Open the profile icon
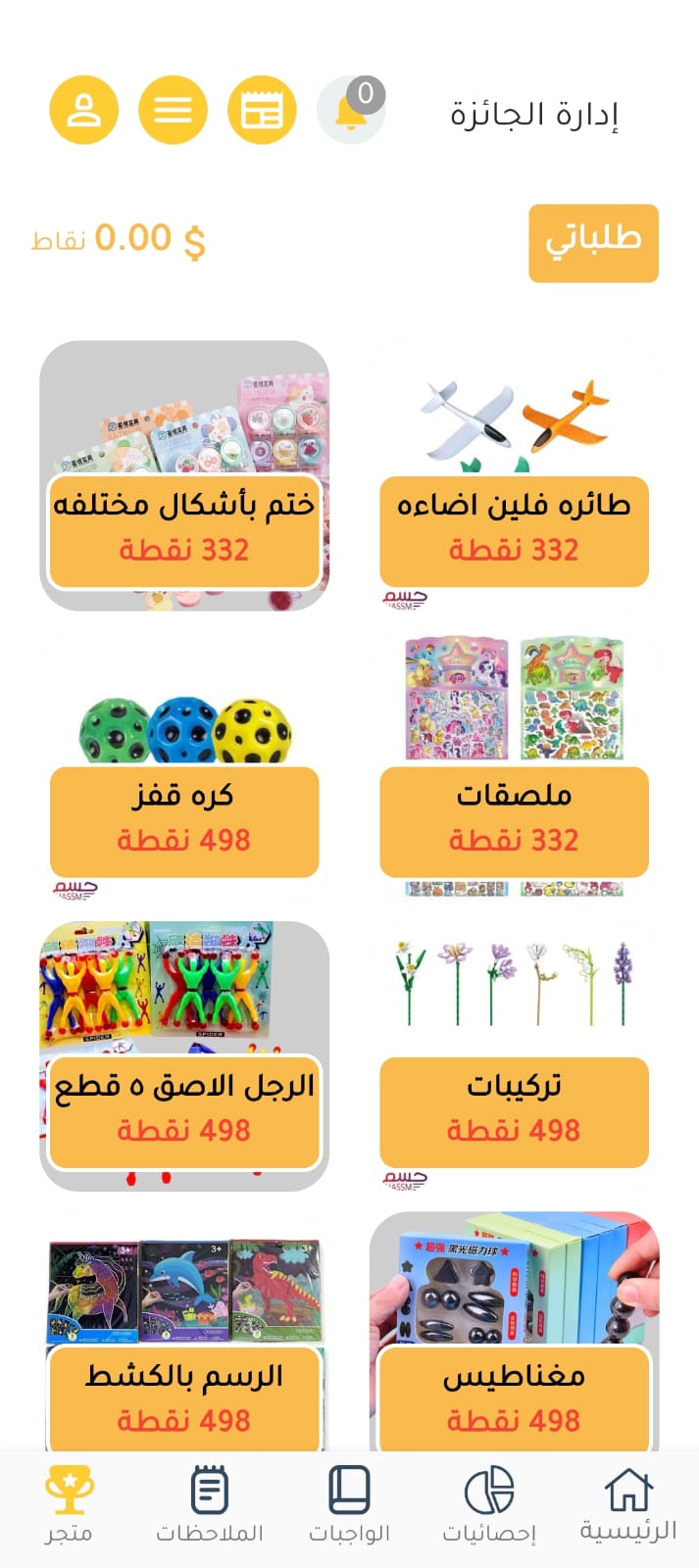This screenshot has height=1568, width=699. (x=84, y=110)
